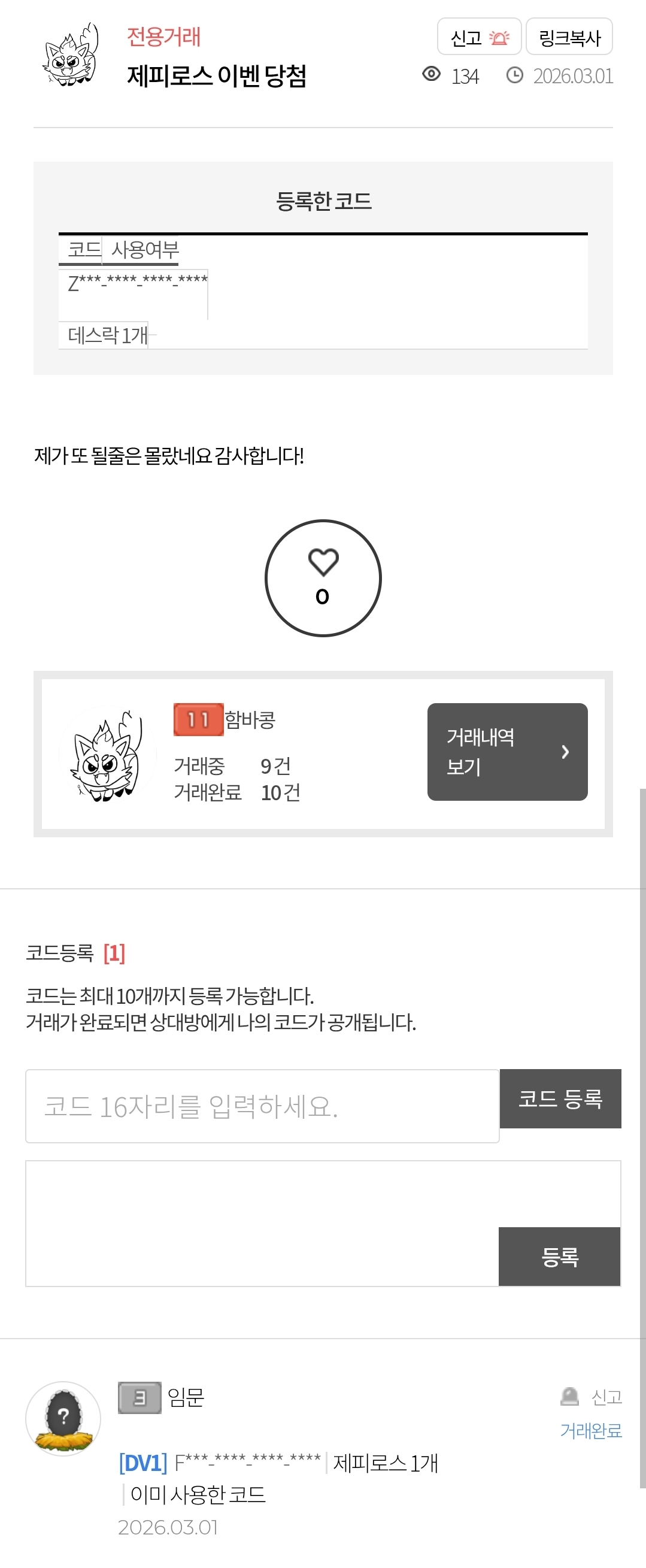Focus the comment text box
Viewport: 646px width, 1568px height.
(x=262, y=1223)
